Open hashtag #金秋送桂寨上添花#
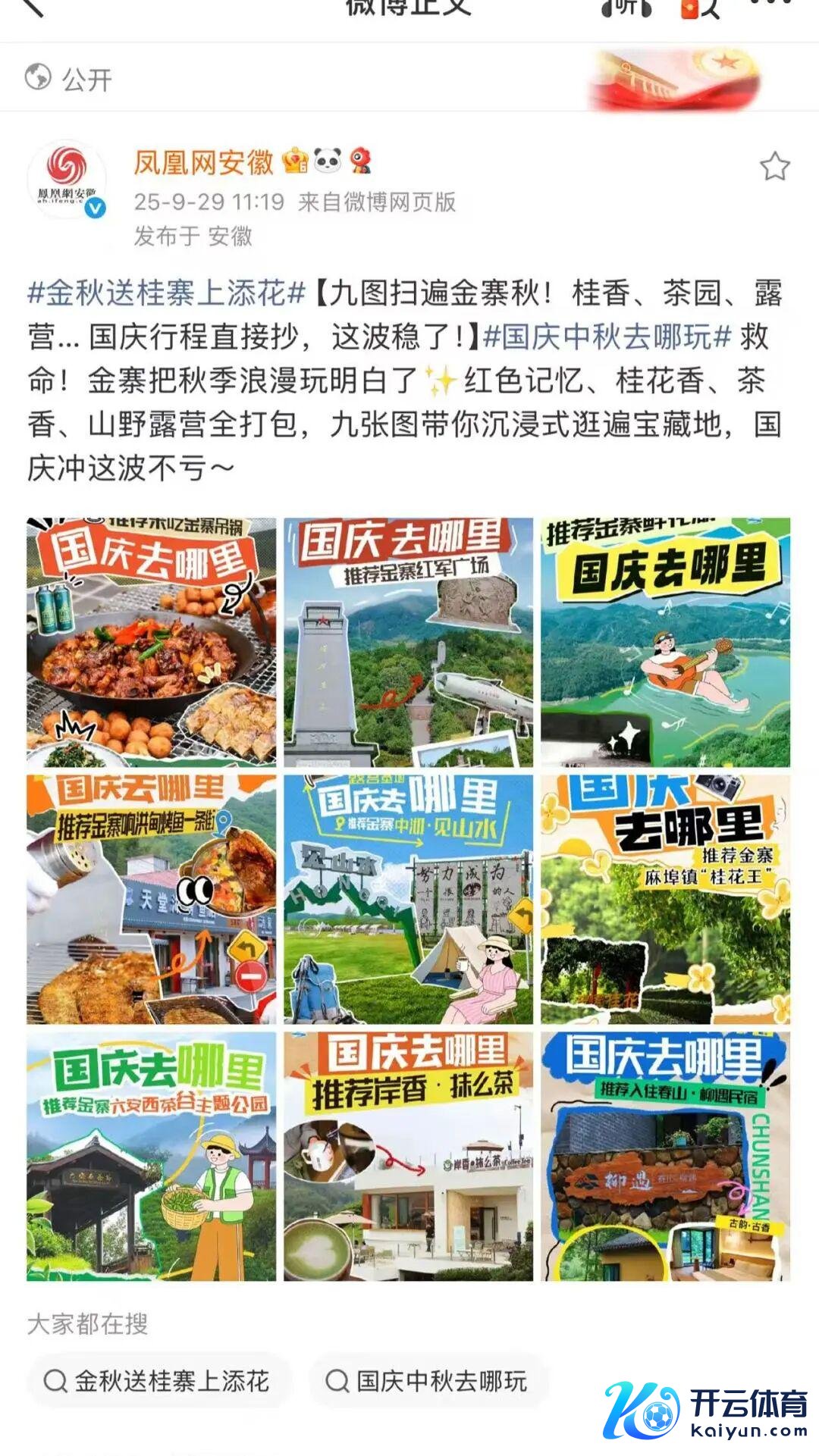The height and width of the screenshot is (1456, 819). click(x=166, y=293)
